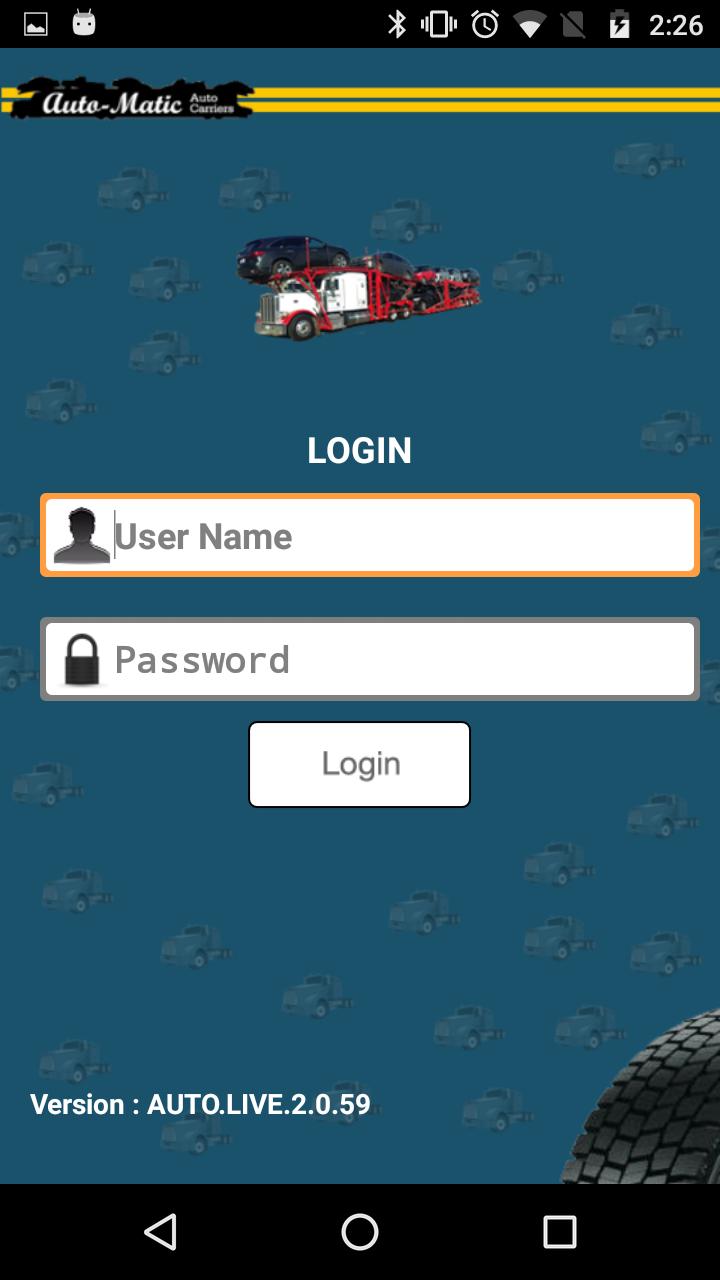Screen dimensions: 720x1280
Task: Go to the home screen
Action: pyautogui.click(x=360, y=1232)
